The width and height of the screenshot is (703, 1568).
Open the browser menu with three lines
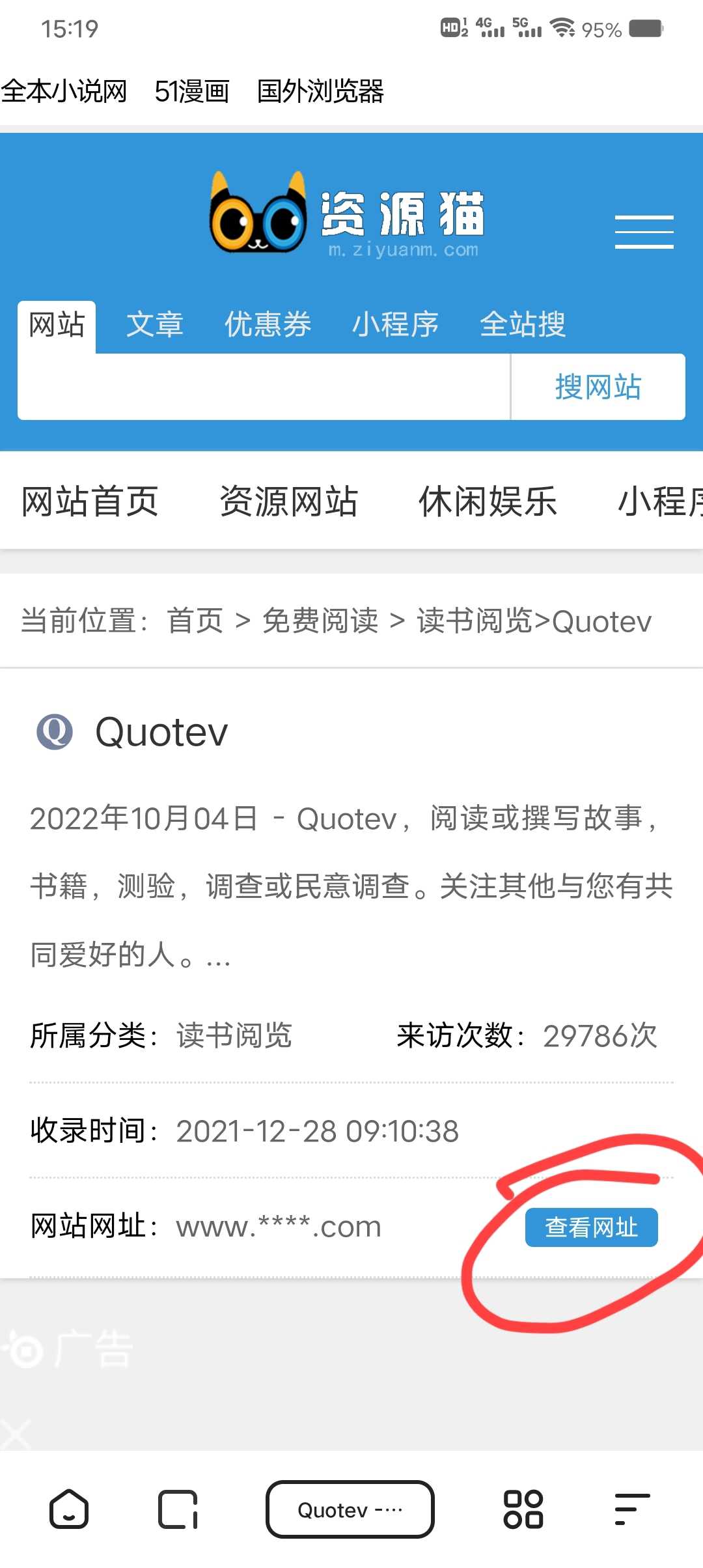tap(631, 1509)
